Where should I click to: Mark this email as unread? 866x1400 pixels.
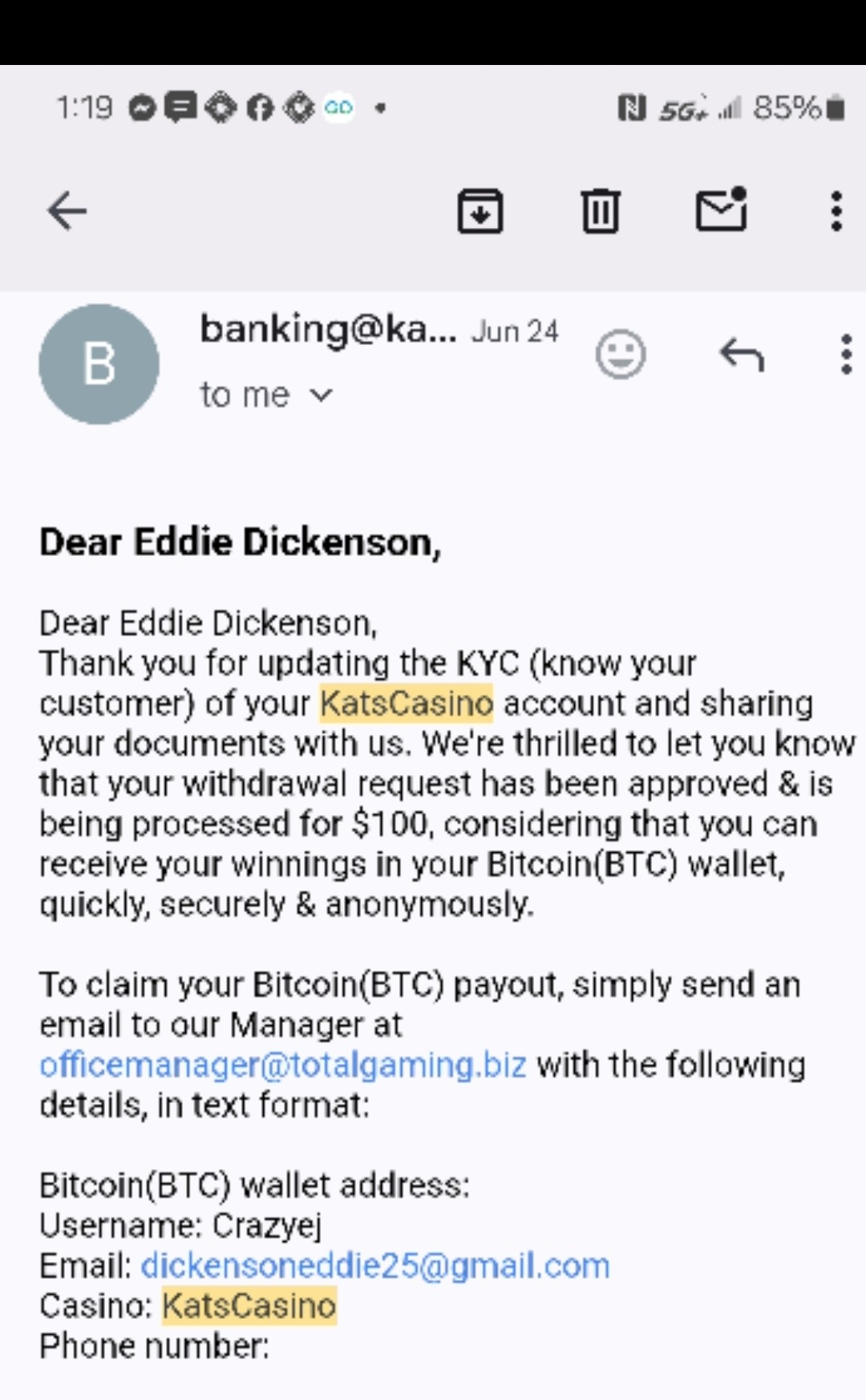722,209
